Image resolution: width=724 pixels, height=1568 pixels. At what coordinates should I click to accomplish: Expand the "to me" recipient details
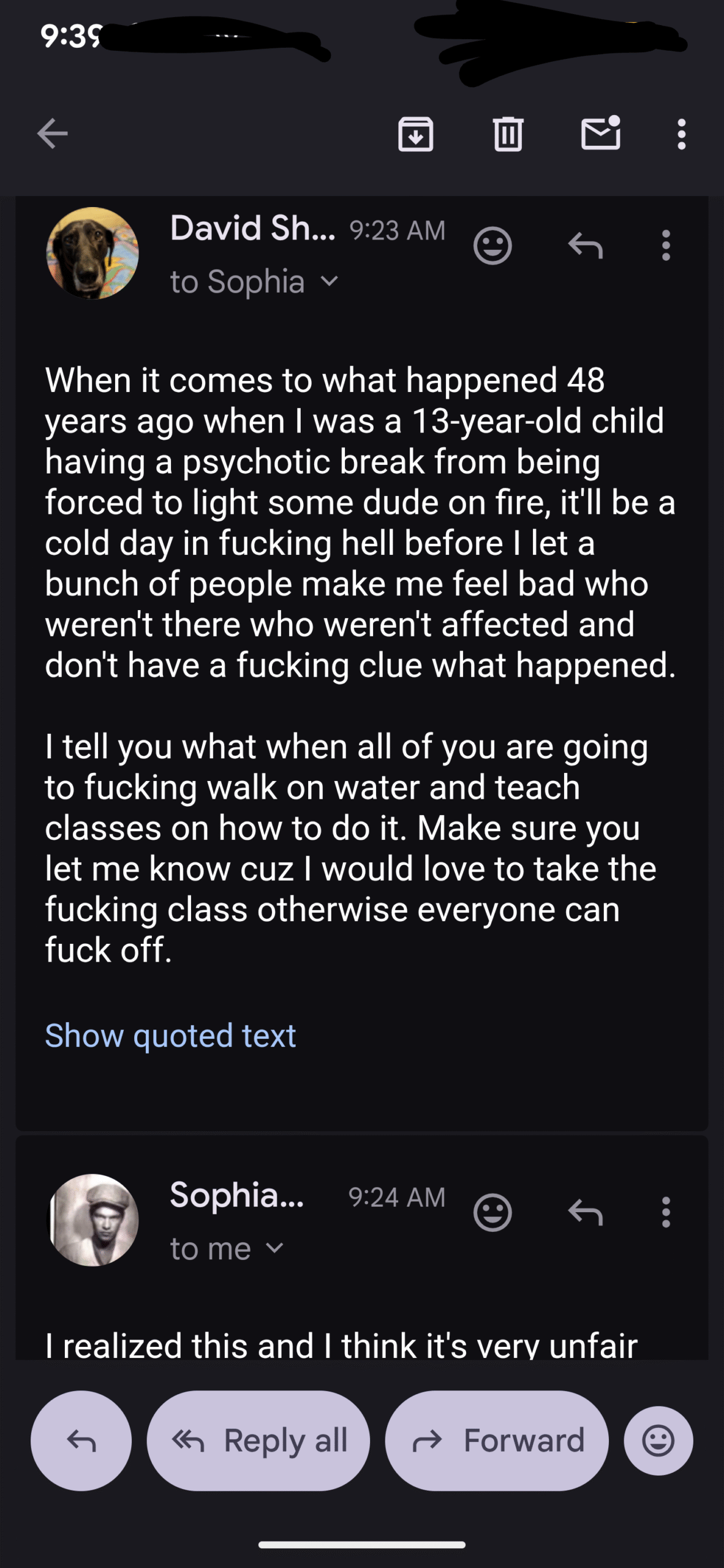(275, 1248)
